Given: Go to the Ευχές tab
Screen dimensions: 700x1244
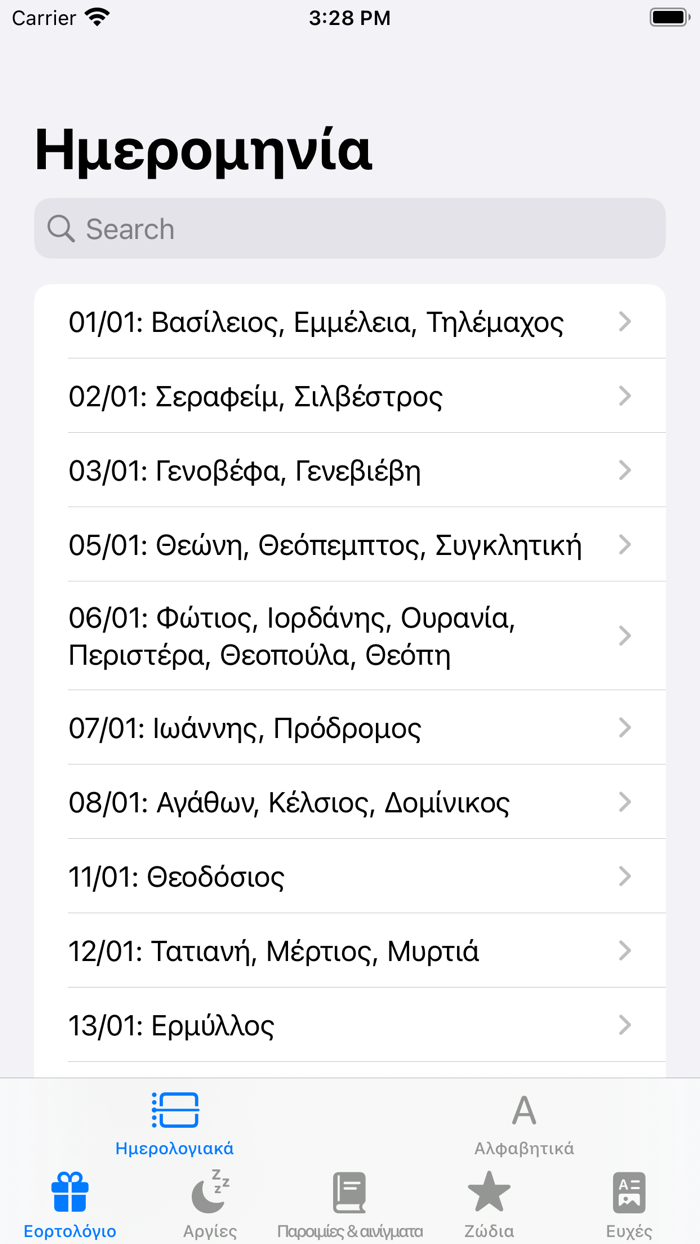Looking at the screenshot, I should [x=629, y=1205].
